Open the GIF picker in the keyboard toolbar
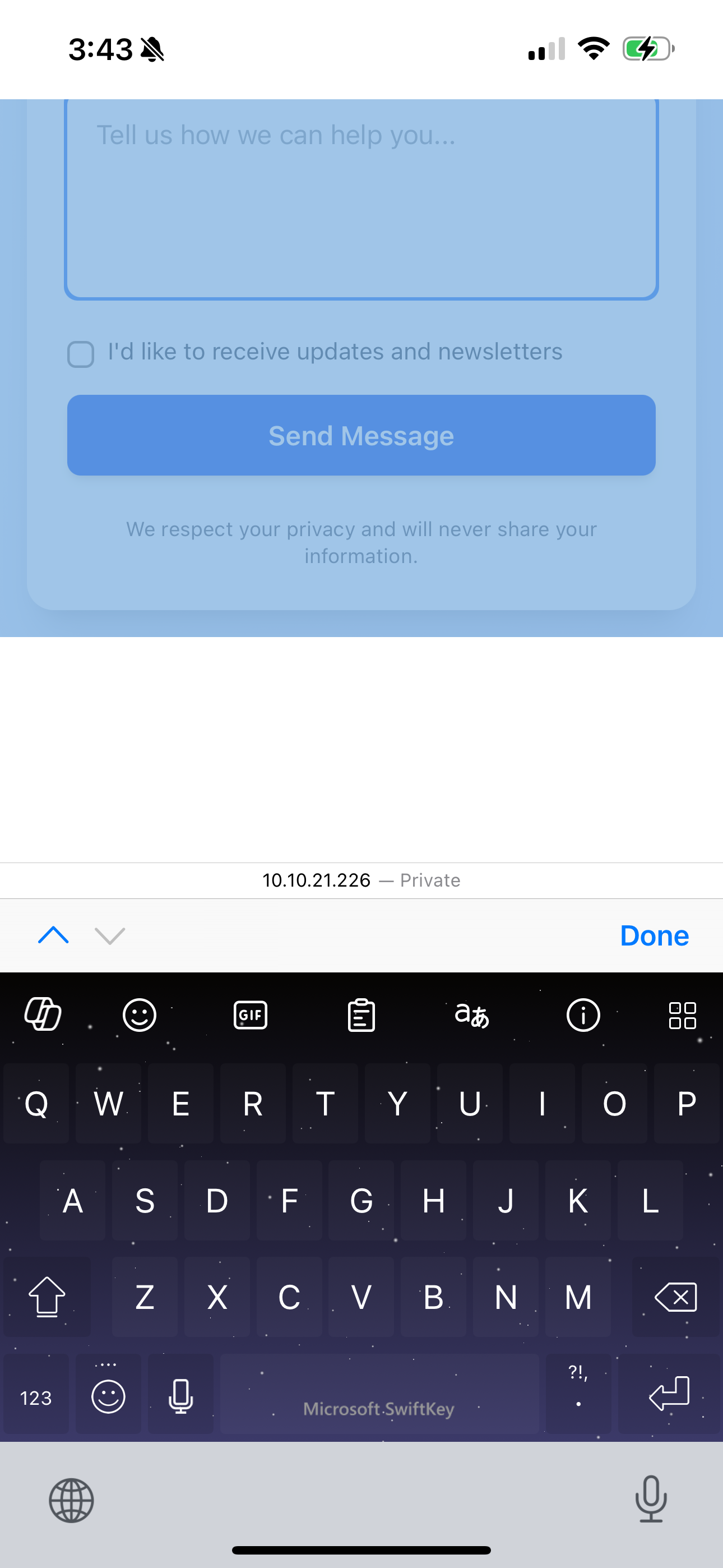Image resolution: width=723 pixels, height=1568 pixels. (x=250, y=1014)
